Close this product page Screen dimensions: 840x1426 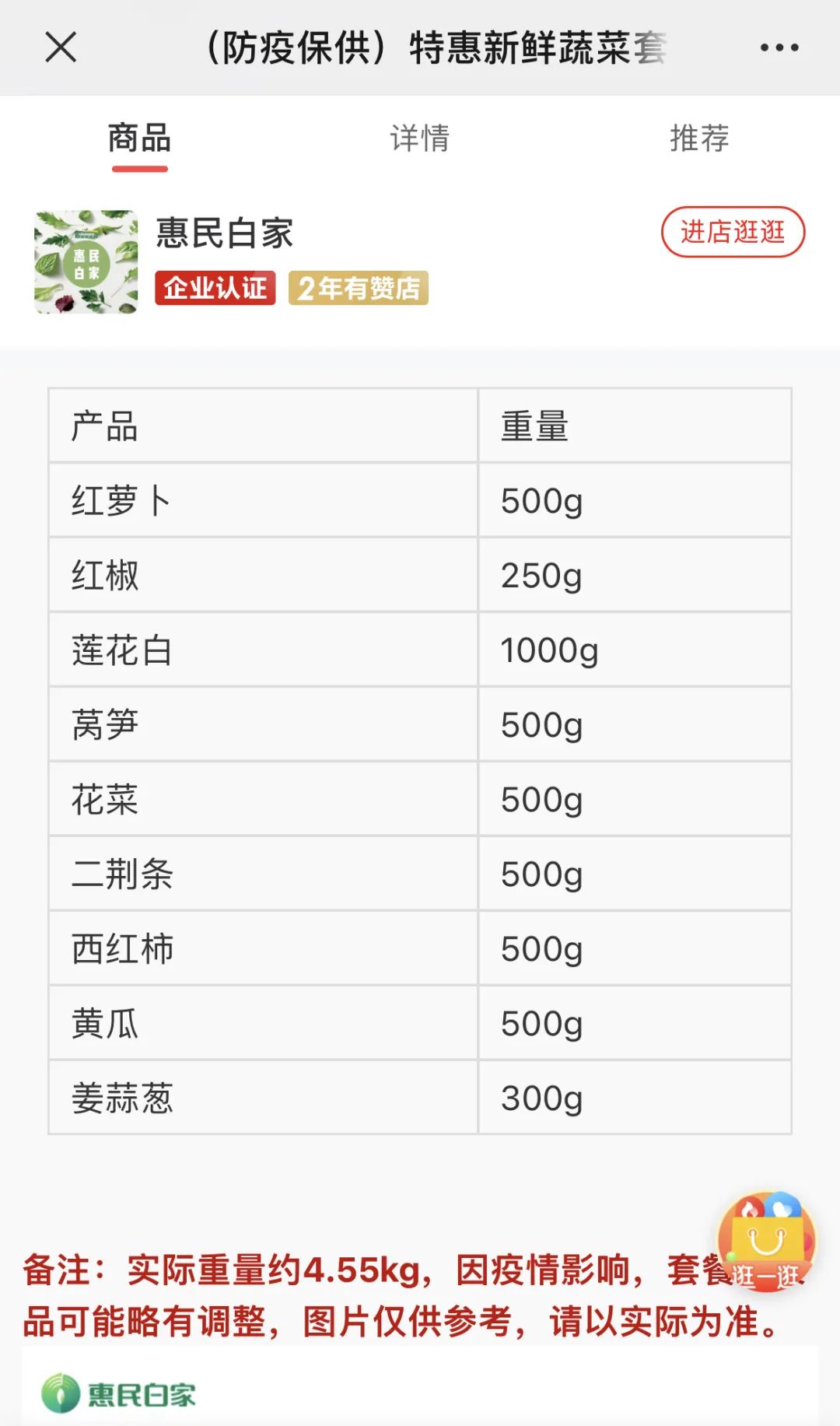click(x=61, y=47)
